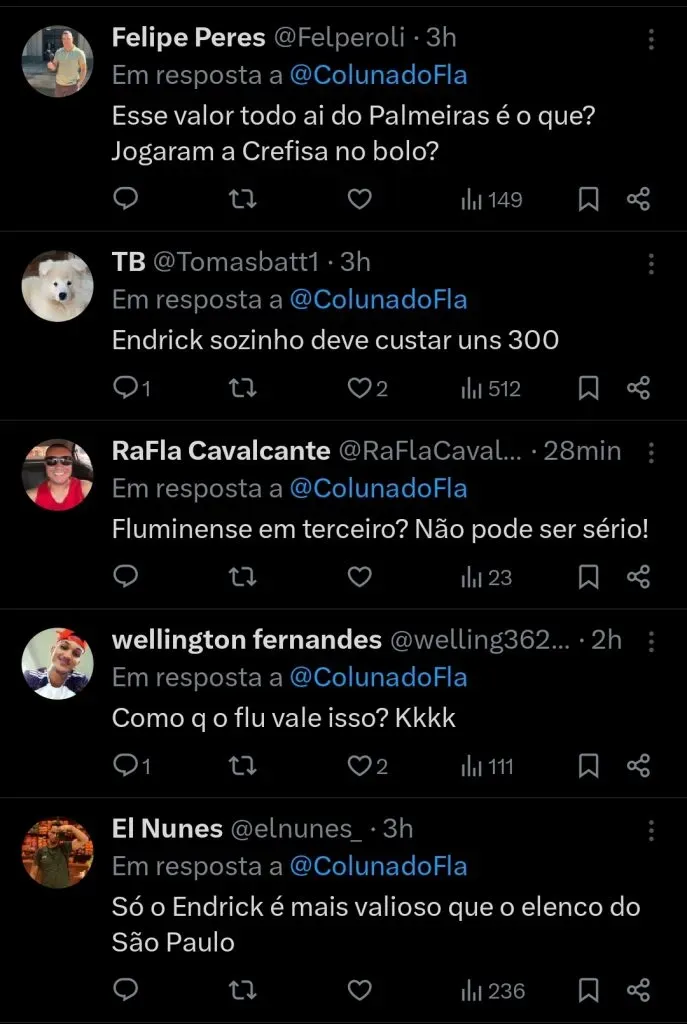Open wellington fernandes's profile picture
The height and width of the screenshot is (1024, 687).
[x=57, y=664]
